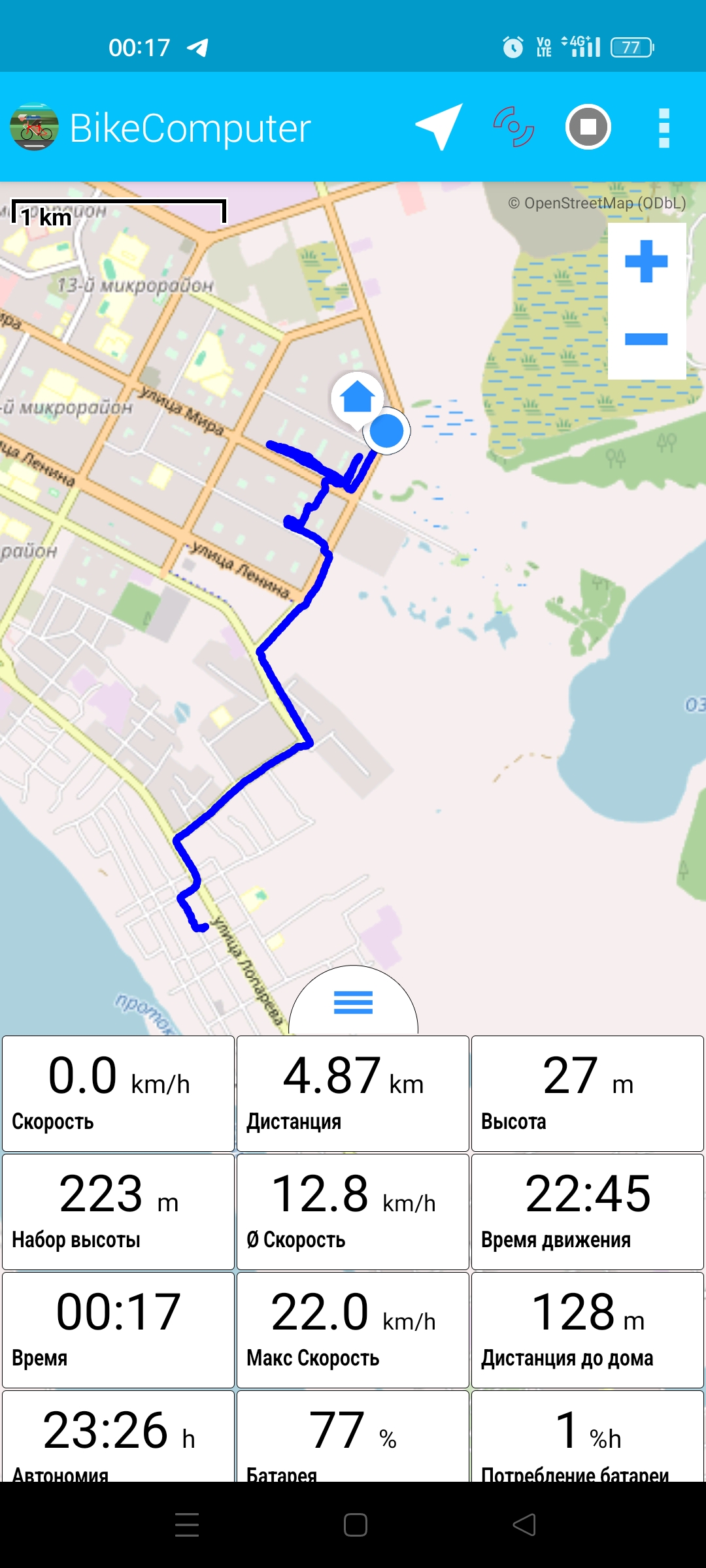706x1568 pixels.
Task: Open recent apps from the navigation bar
Action: click(x=187, y=1525)
